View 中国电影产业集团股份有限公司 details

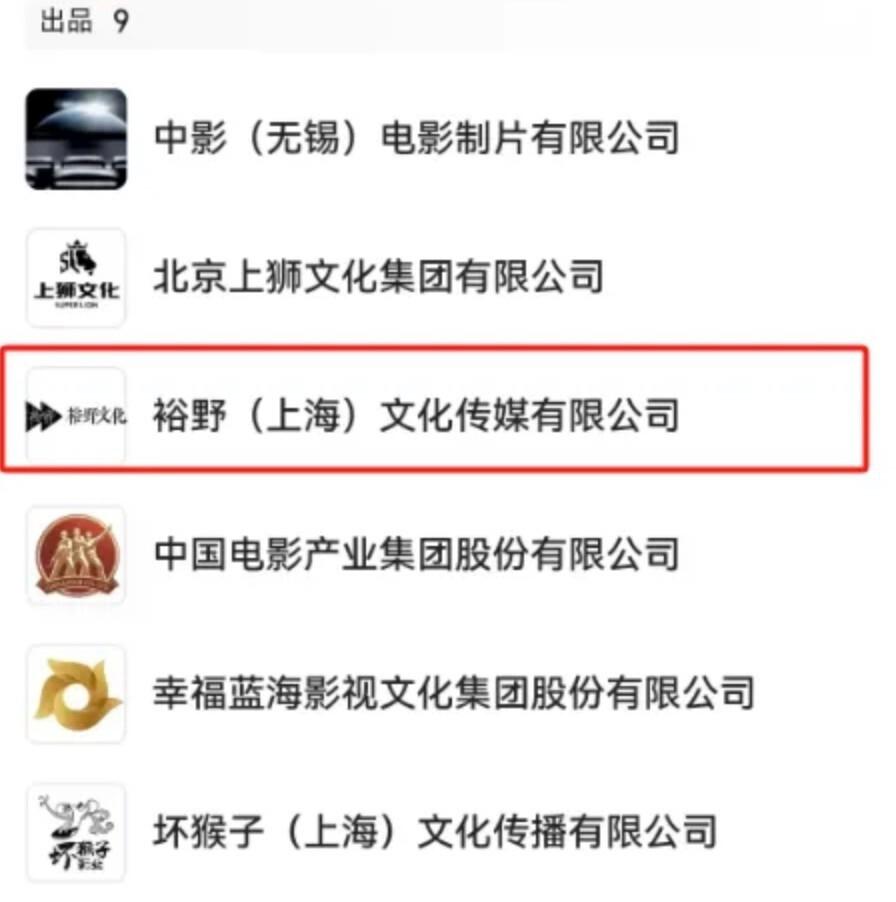coord(416,553)
